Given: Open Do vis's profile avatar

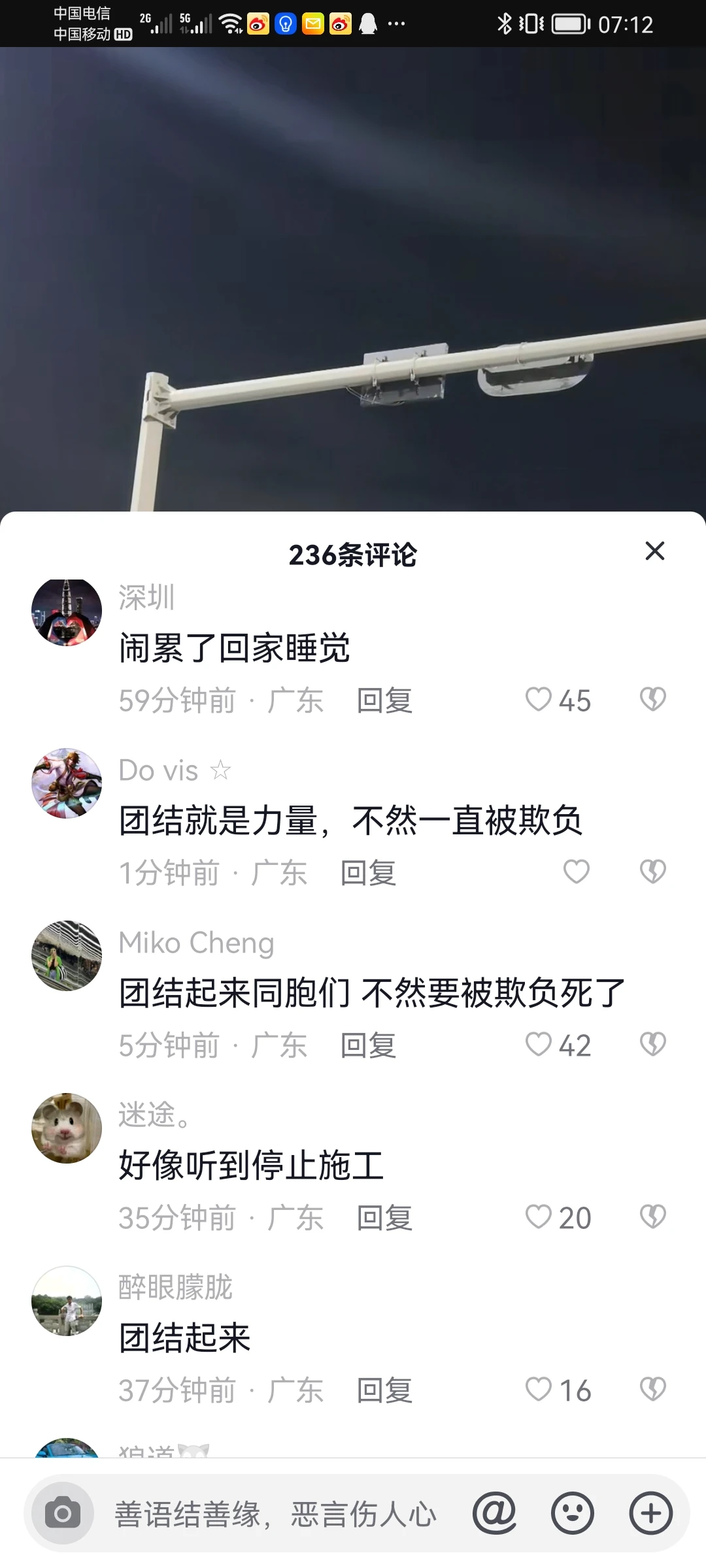Looking at the screenshot, I should (x=67, y=783).
